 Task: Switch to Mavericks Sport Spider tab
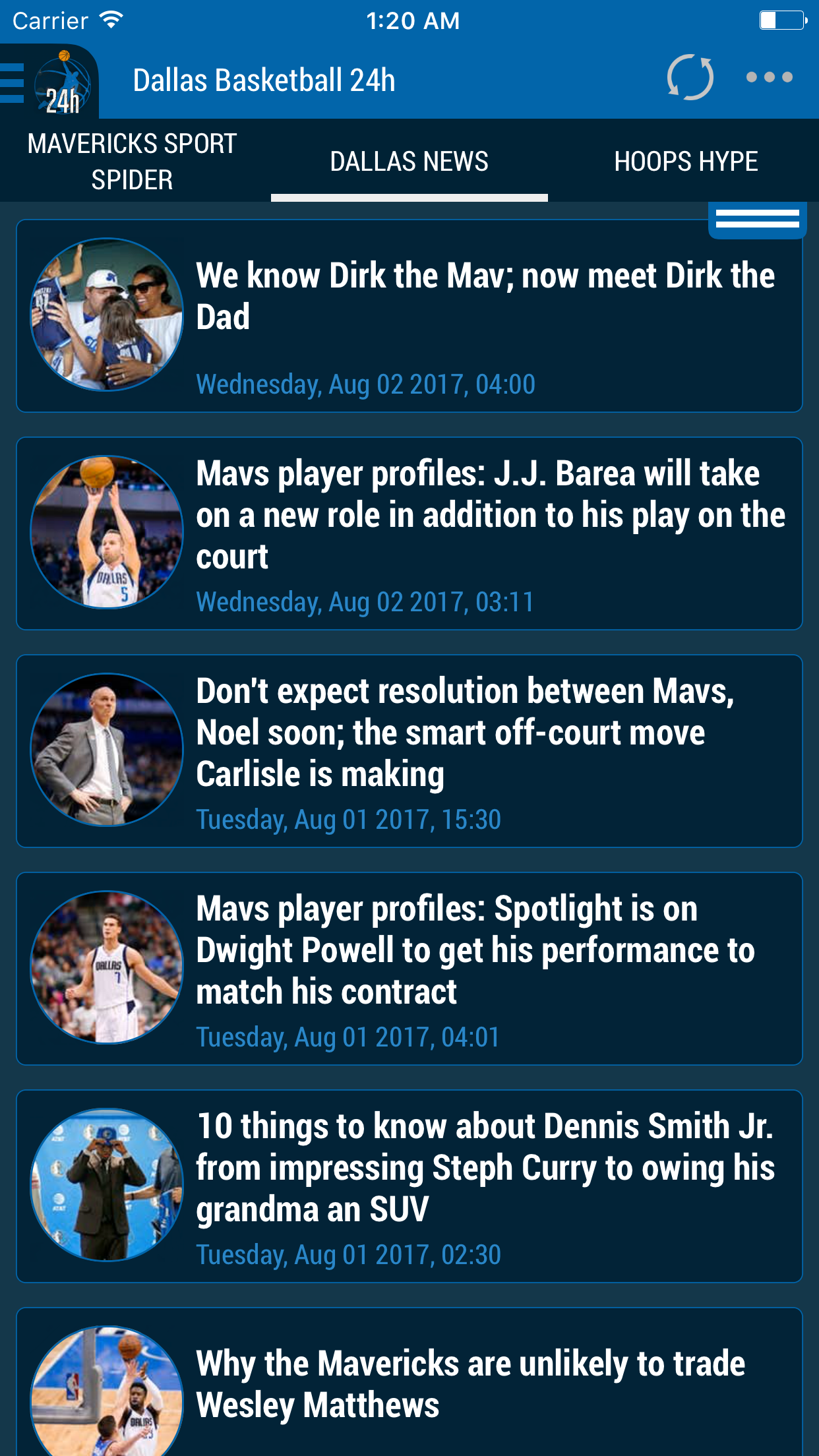(x=132, y=162)
